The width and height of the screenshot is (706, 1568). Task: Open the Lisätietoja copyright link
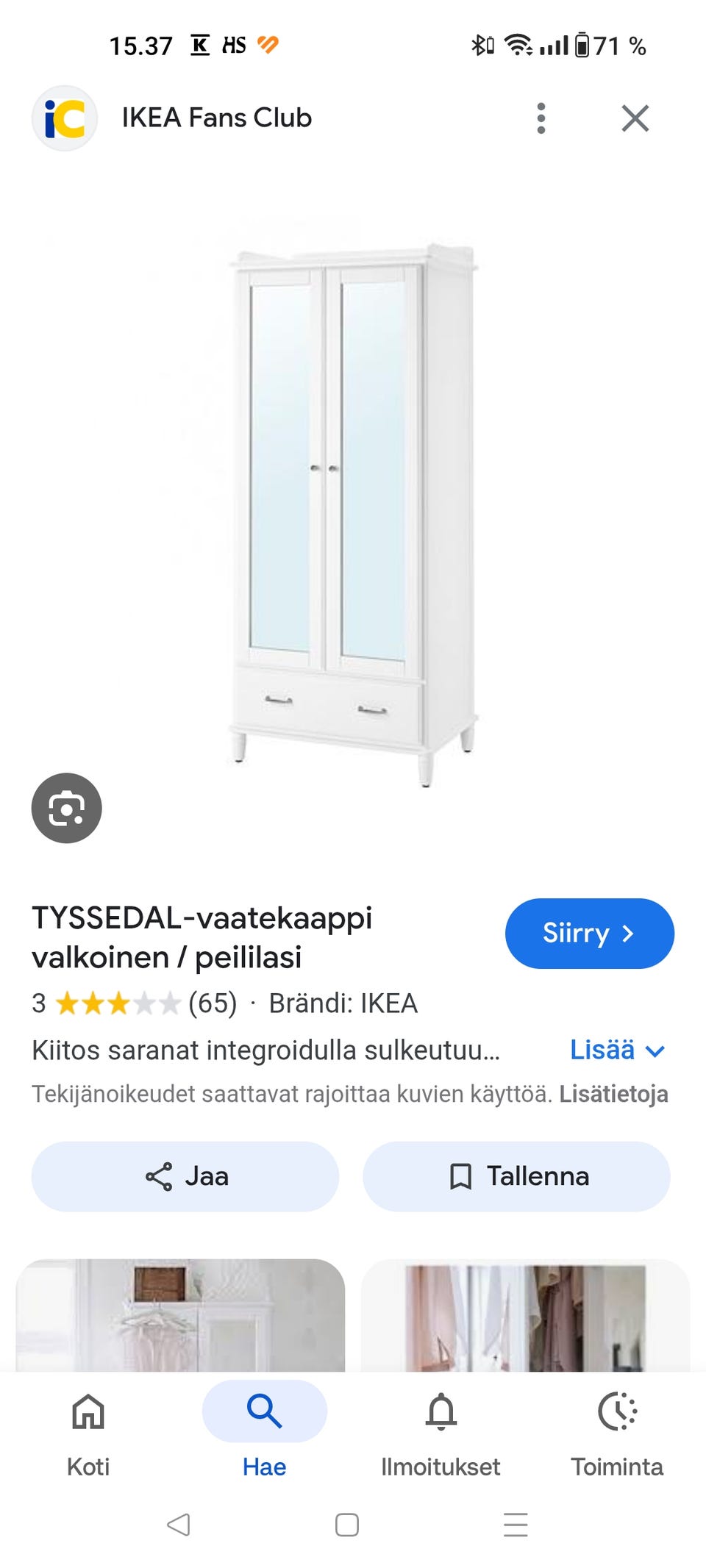tap(615, 1094)
